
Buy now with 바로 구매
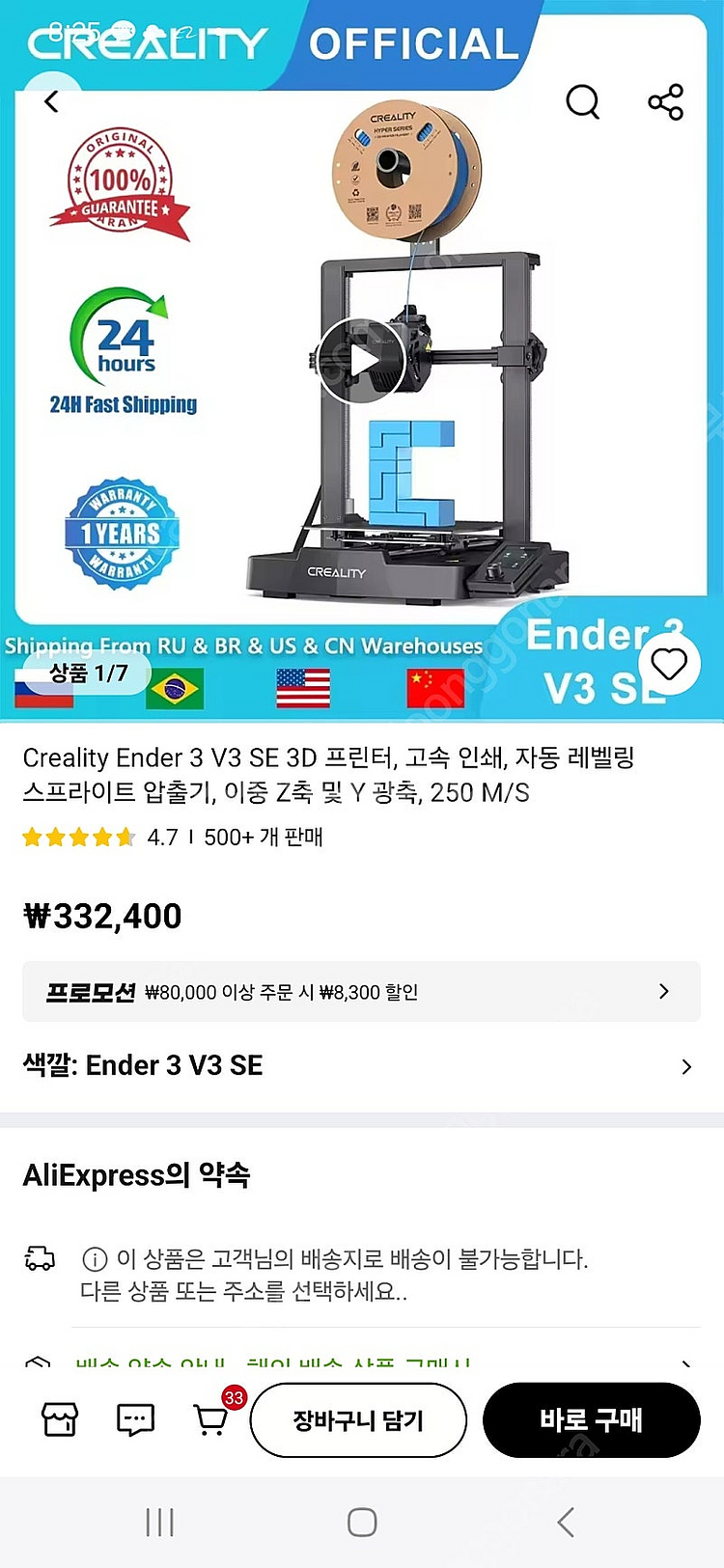coord(591,1420)
